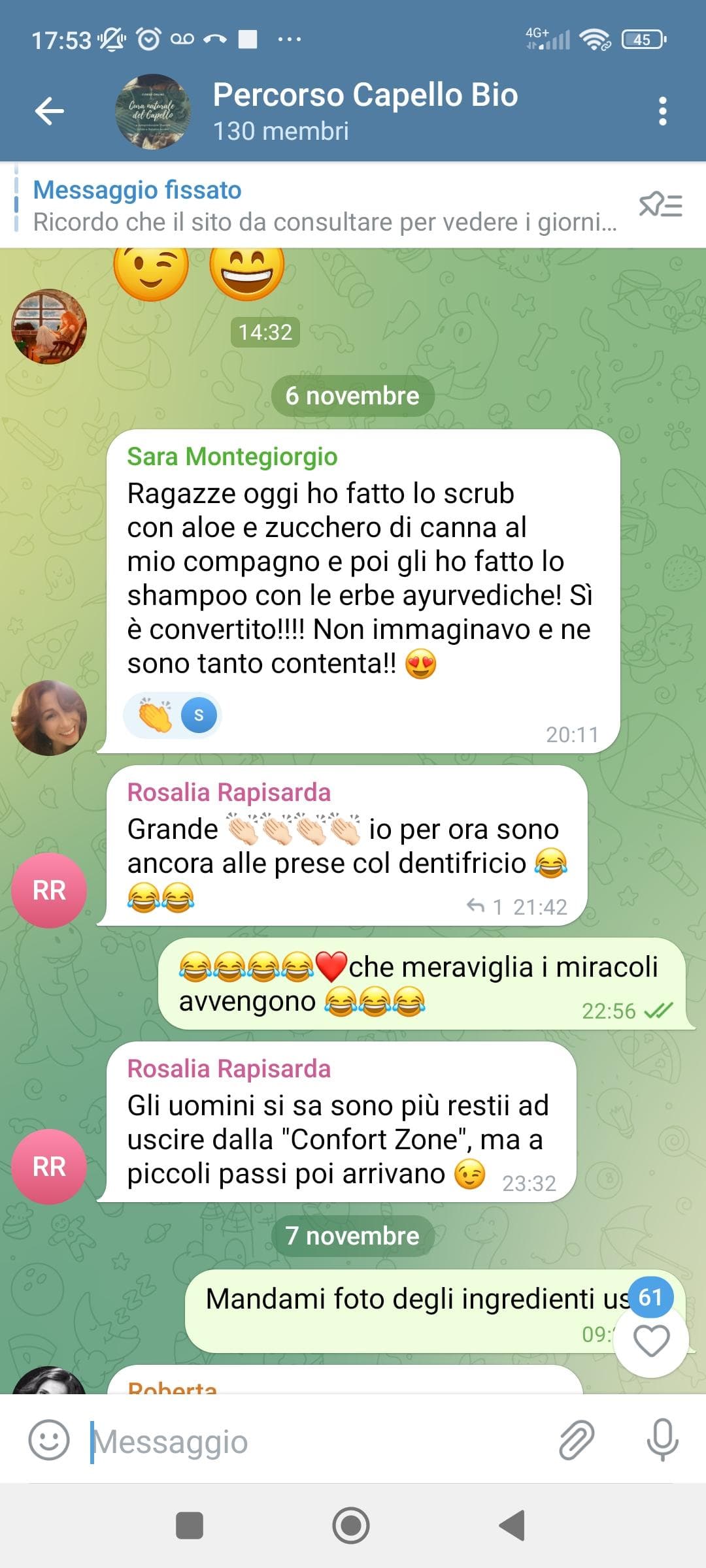Open Rosalia Rapisarda's name on dentifricio message
The height and width of the screenshot is (1568, 706).
pos(229,792)
